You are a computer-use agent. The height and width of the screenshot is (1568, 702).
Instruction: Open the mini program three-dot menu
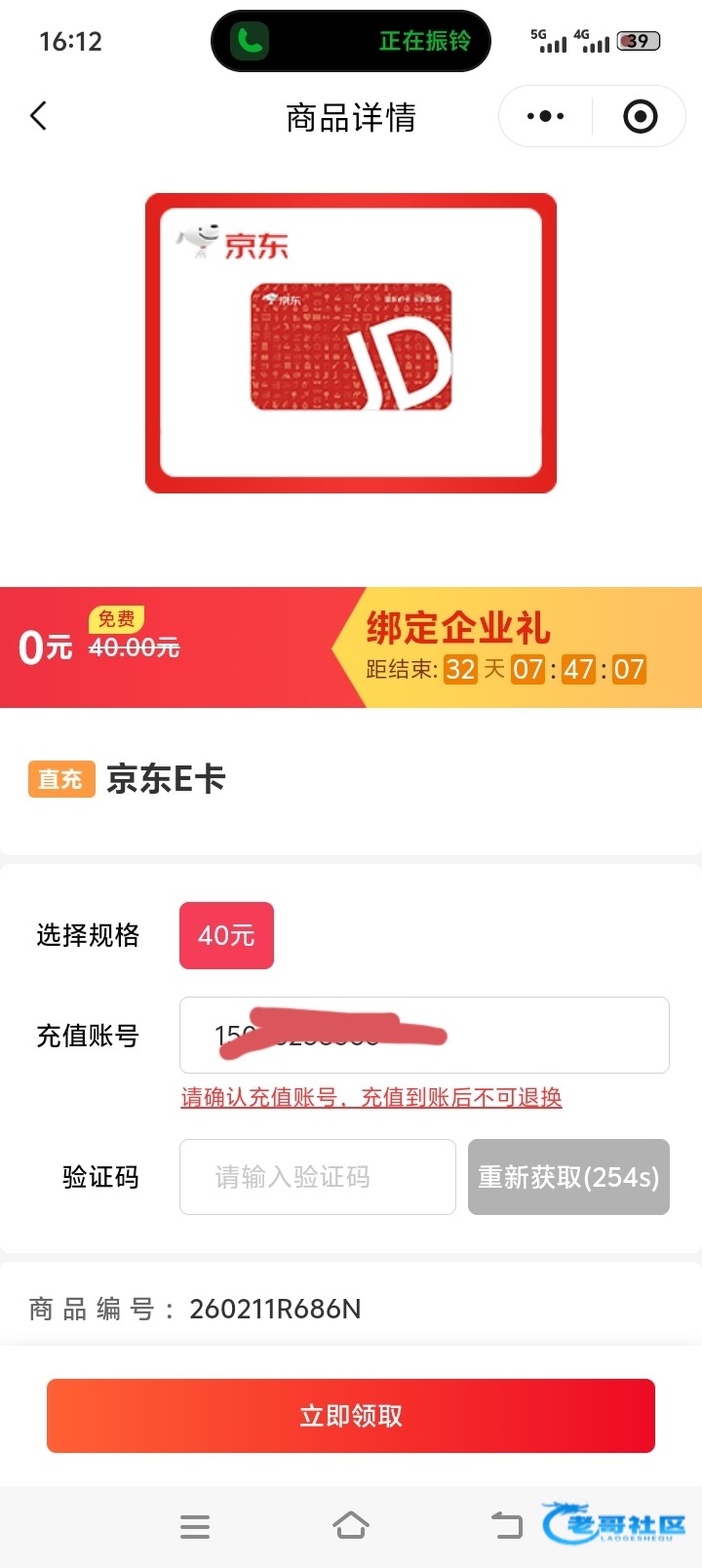pyautogui.click(x=545, y=117)
